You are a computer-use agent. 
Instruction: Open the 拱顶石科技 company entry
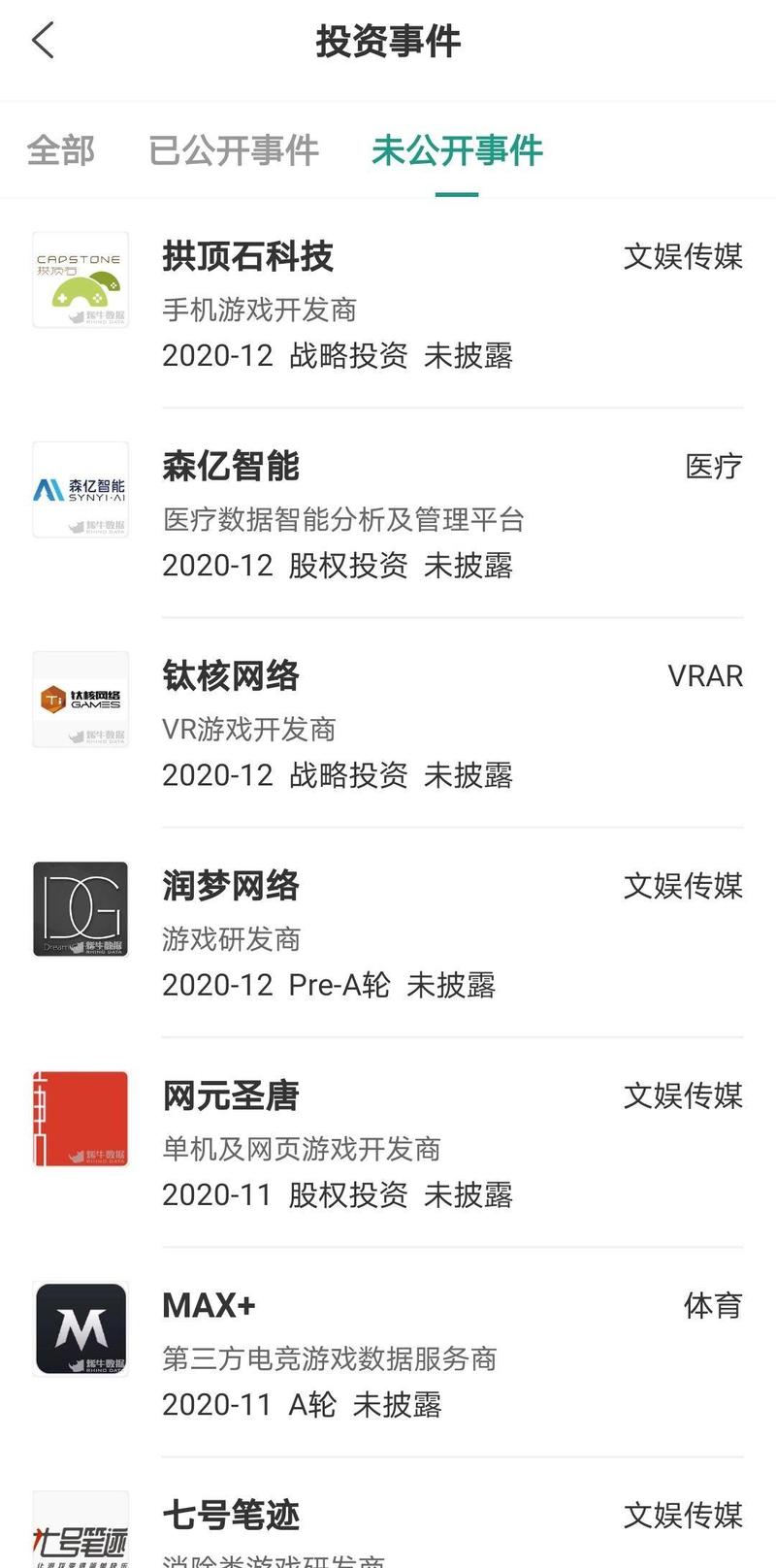coord(245,258)
